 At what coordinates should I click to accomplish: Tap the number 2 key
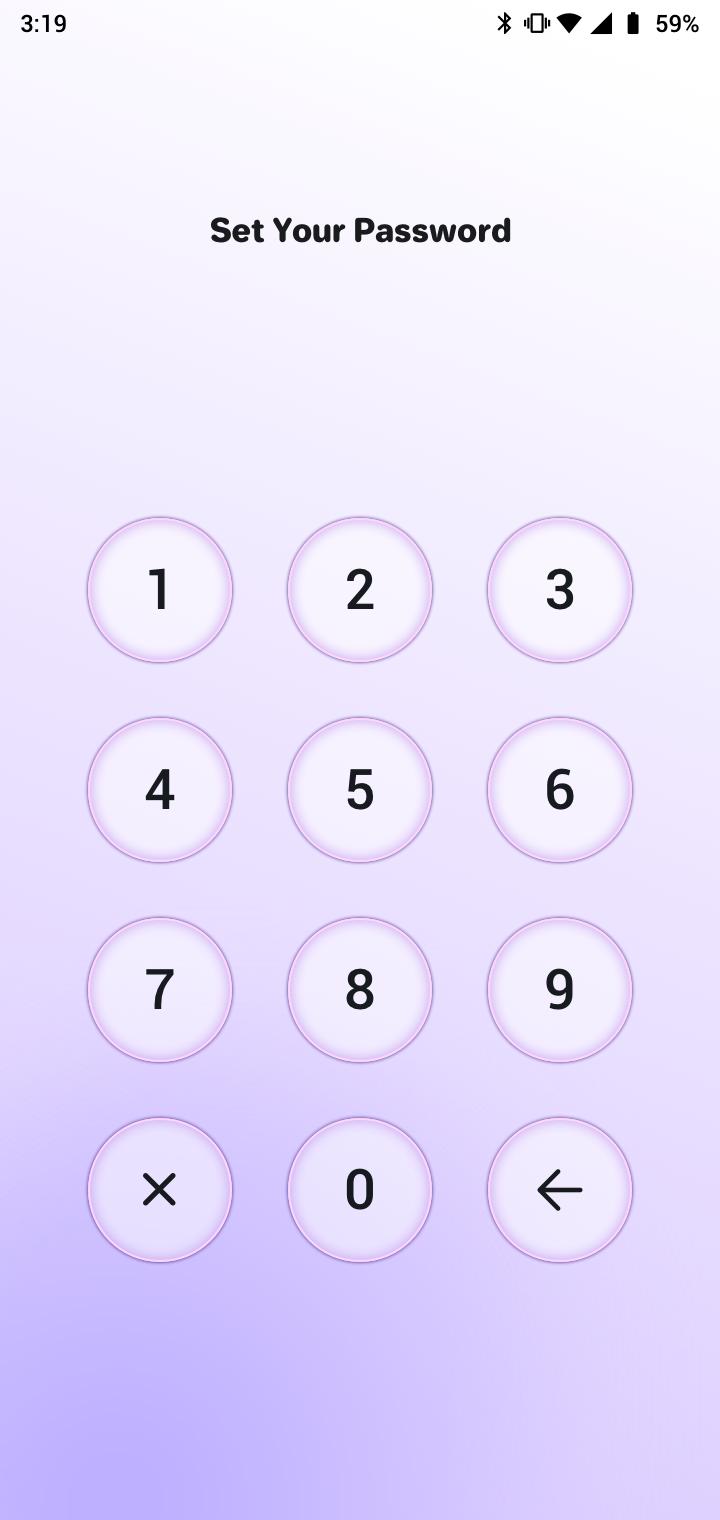pos(360,590)
